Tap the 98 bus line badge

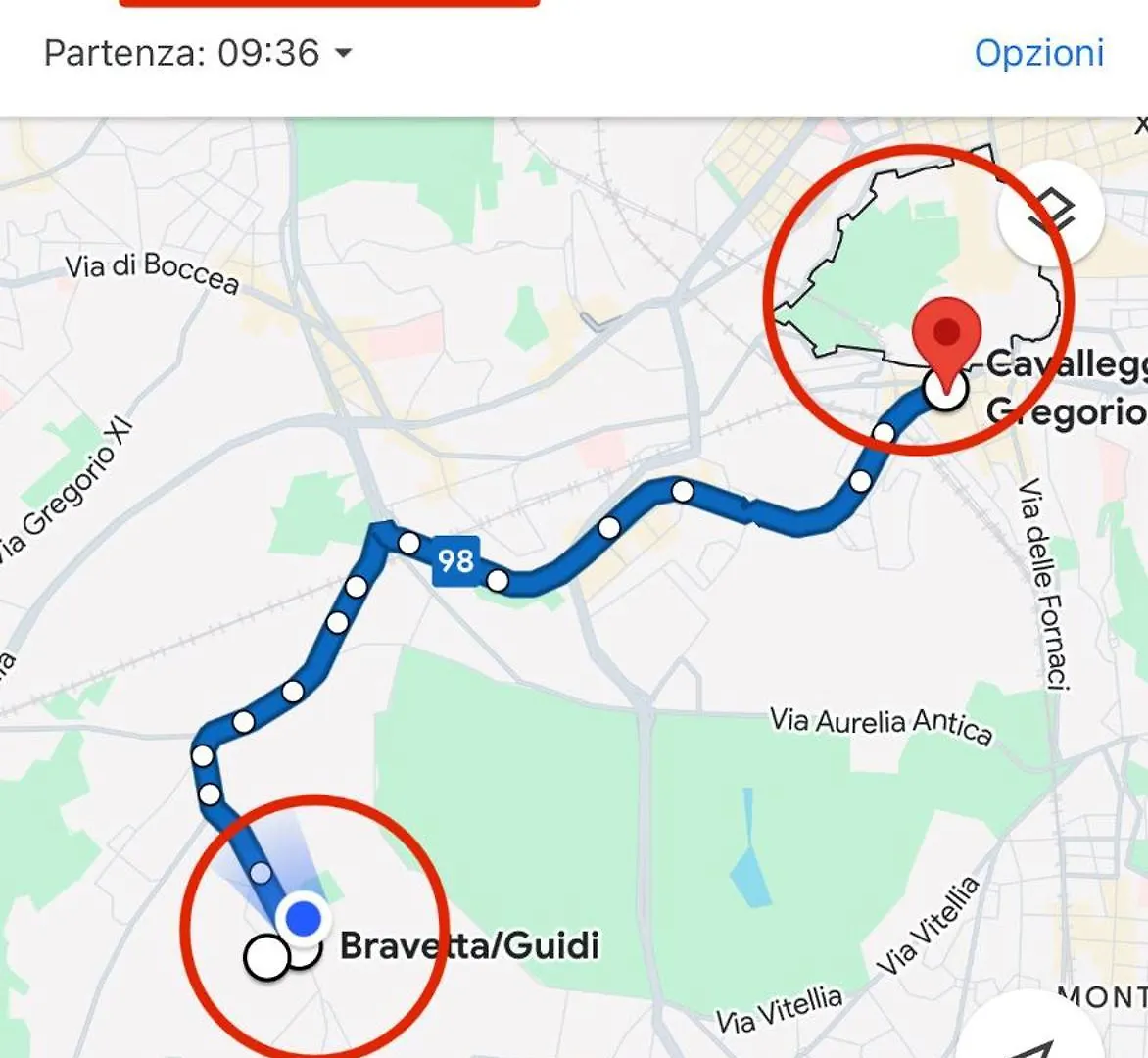point(455,560)
